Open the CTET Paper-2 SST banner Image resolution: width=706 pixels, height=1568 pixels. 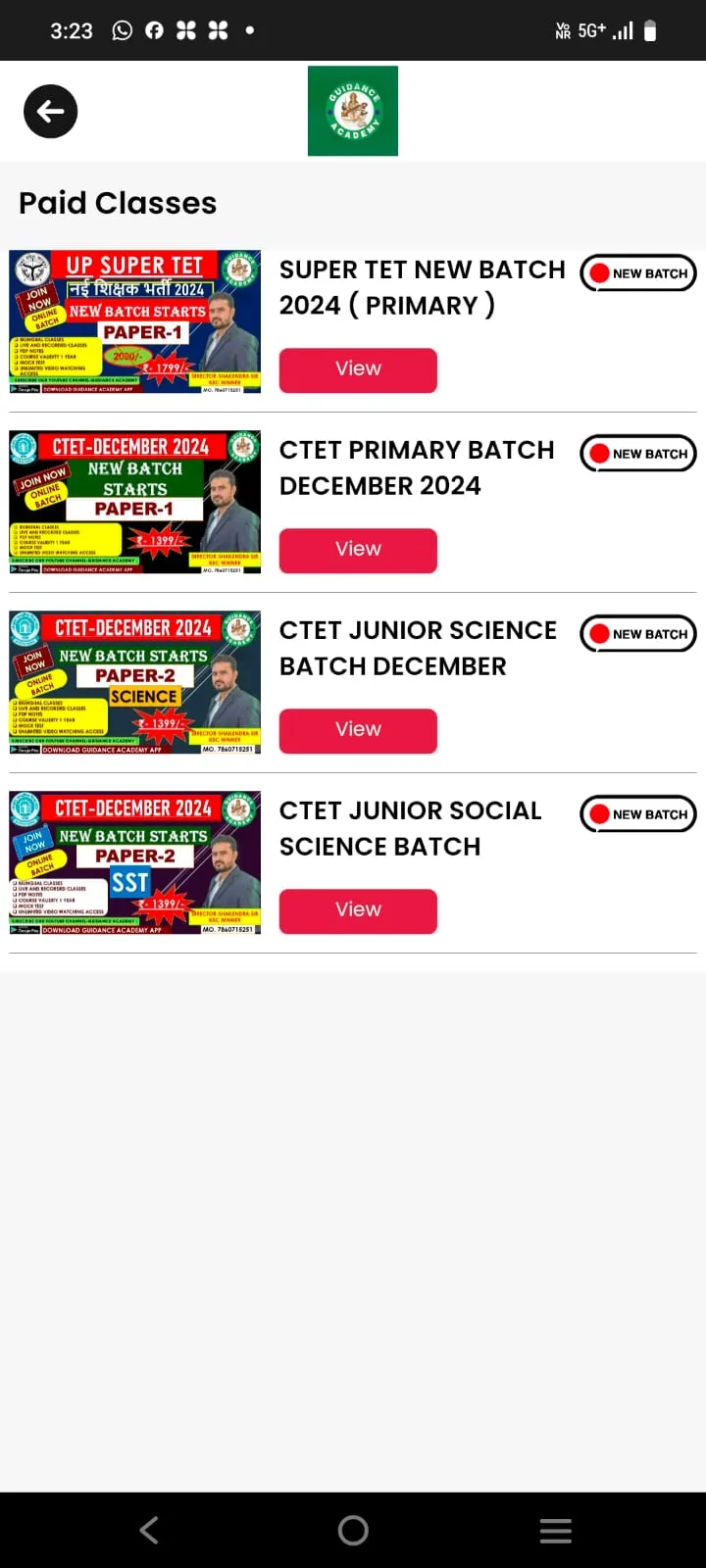click(135, 862)
